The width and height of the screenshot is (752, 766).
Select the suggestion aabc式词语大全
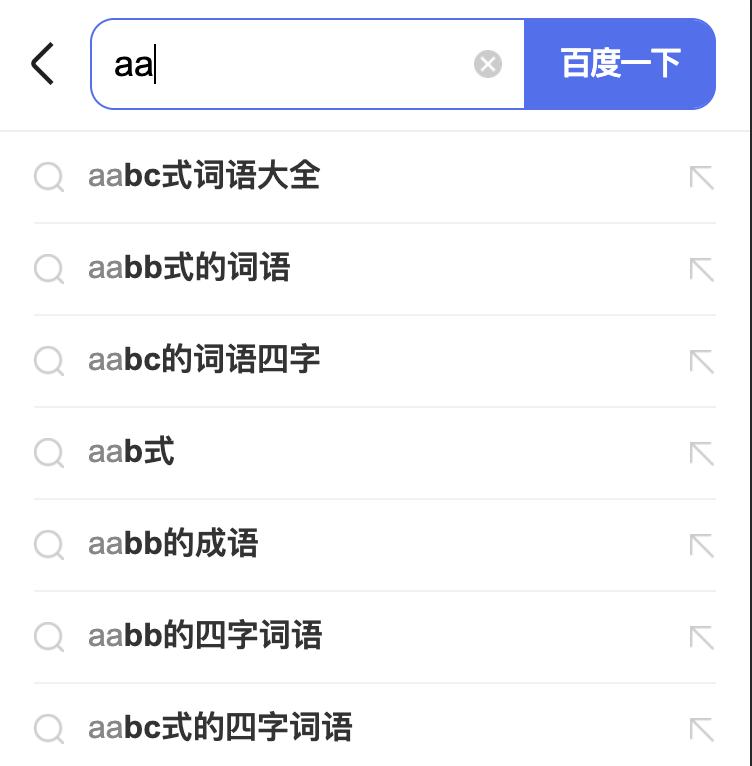[203, 177]
